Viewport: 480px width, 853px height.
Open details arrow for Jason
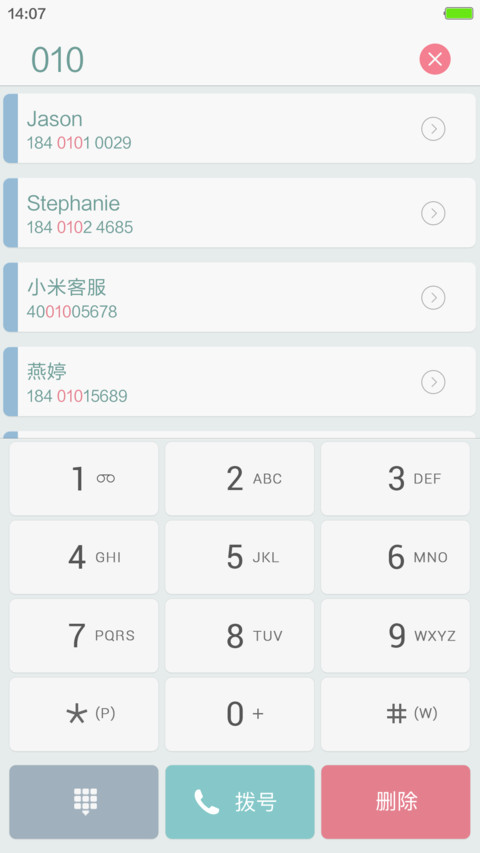[x=433, y=129]
